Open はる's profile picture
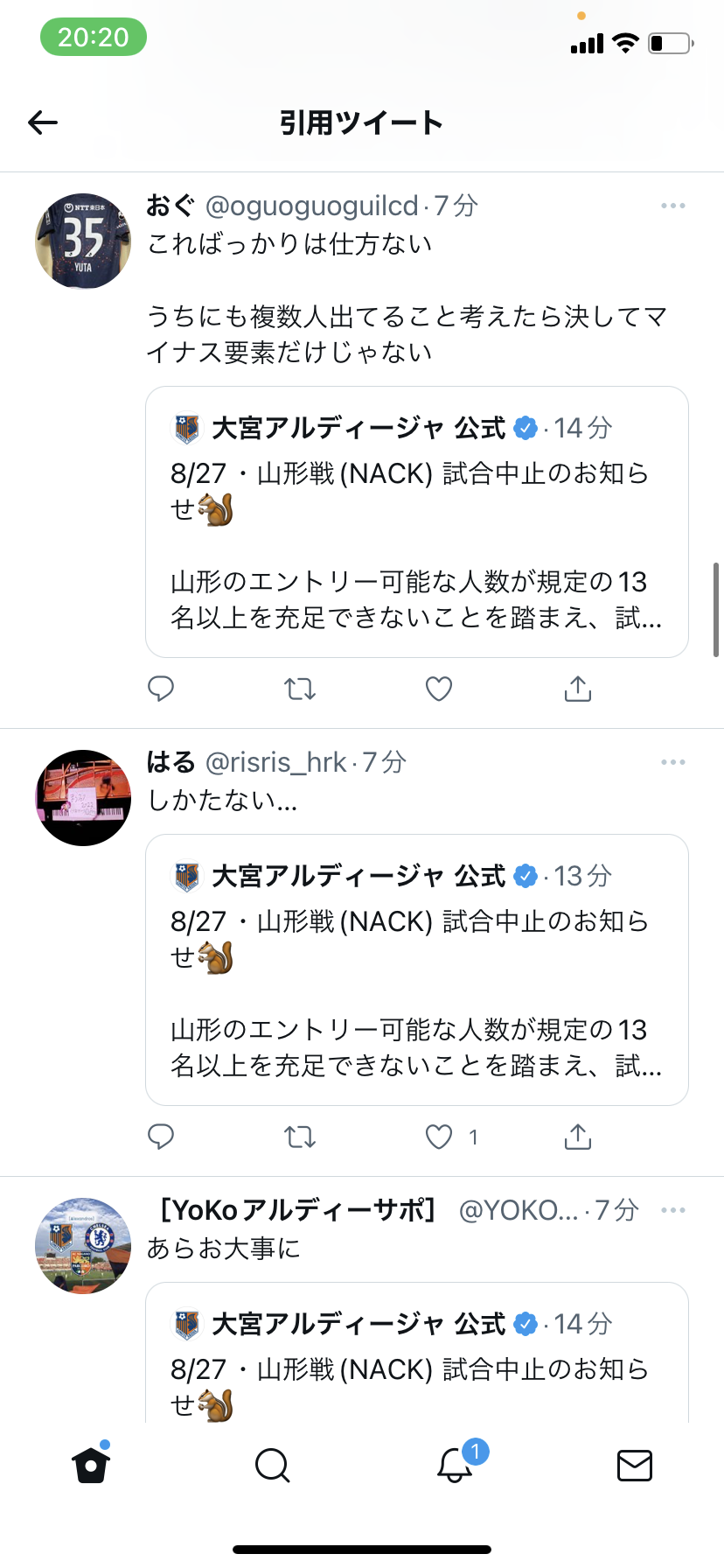 tap(83, 798)
